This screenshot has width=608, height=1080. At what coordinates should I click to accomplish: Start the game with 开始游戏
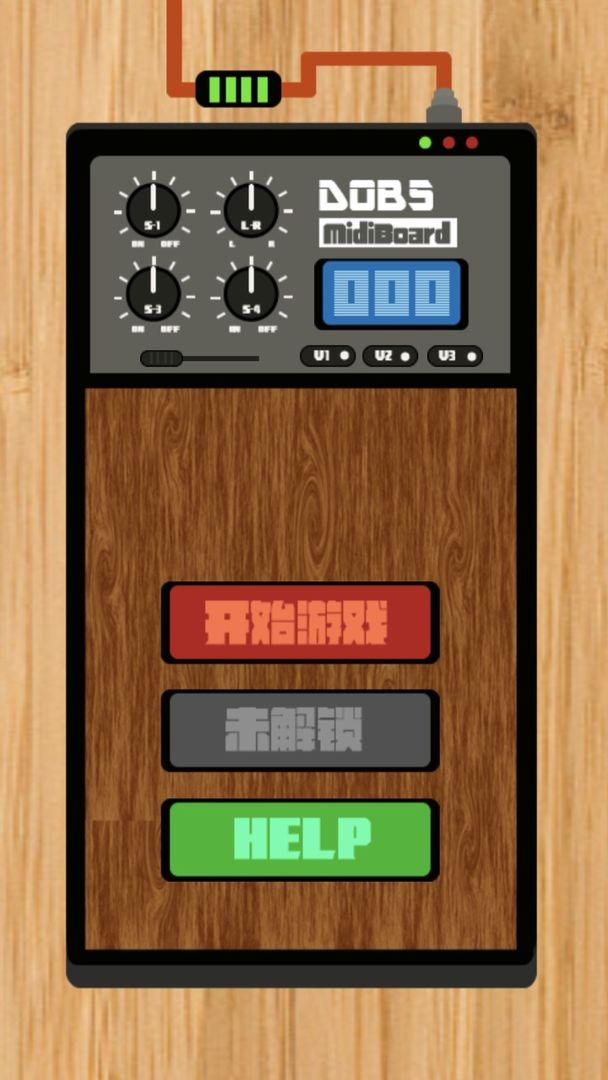click(x=300, y=622)
